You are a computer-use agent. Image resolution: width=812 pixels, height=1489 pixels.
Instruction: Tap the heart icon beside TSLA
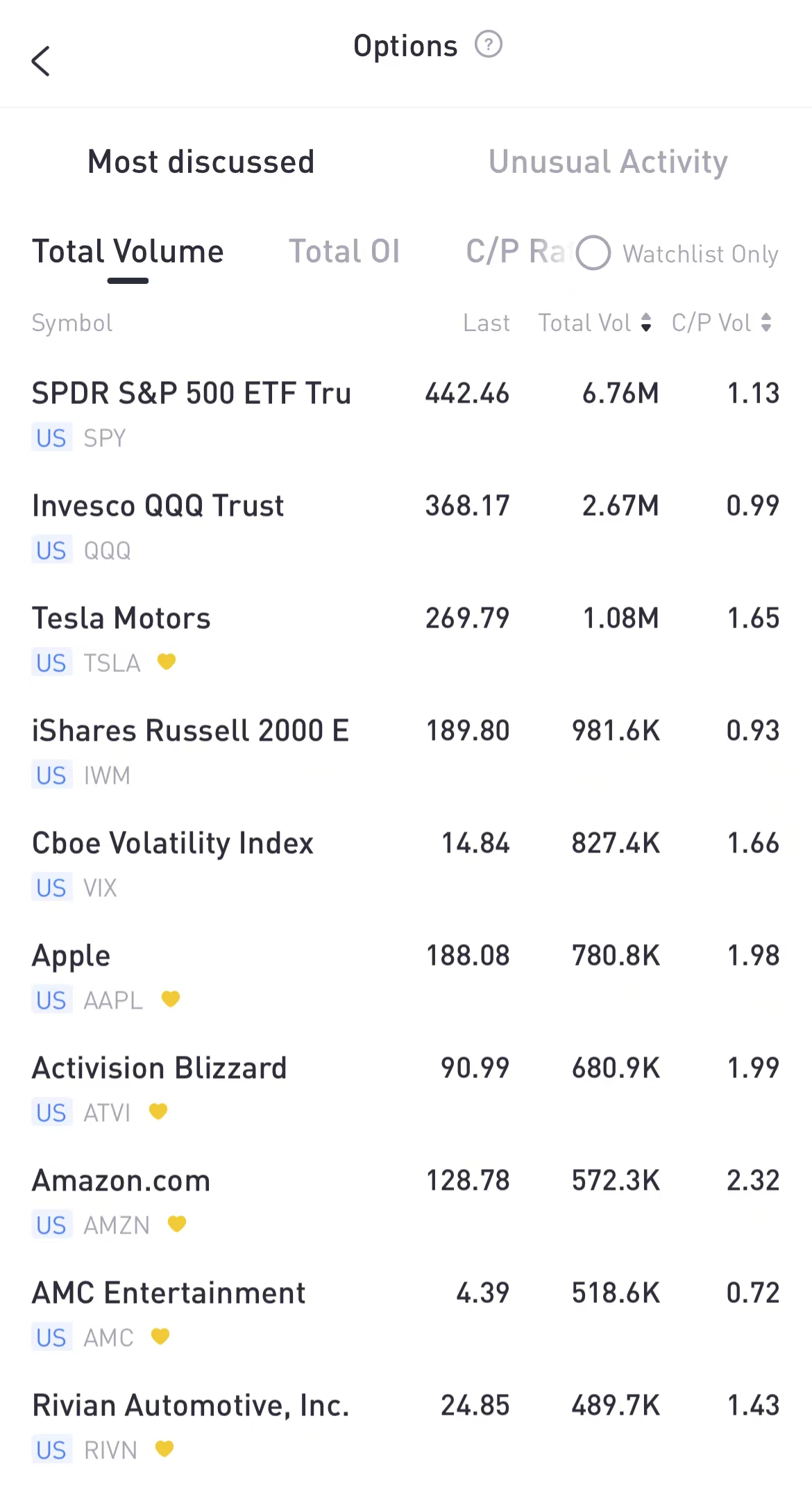point(168,662)
